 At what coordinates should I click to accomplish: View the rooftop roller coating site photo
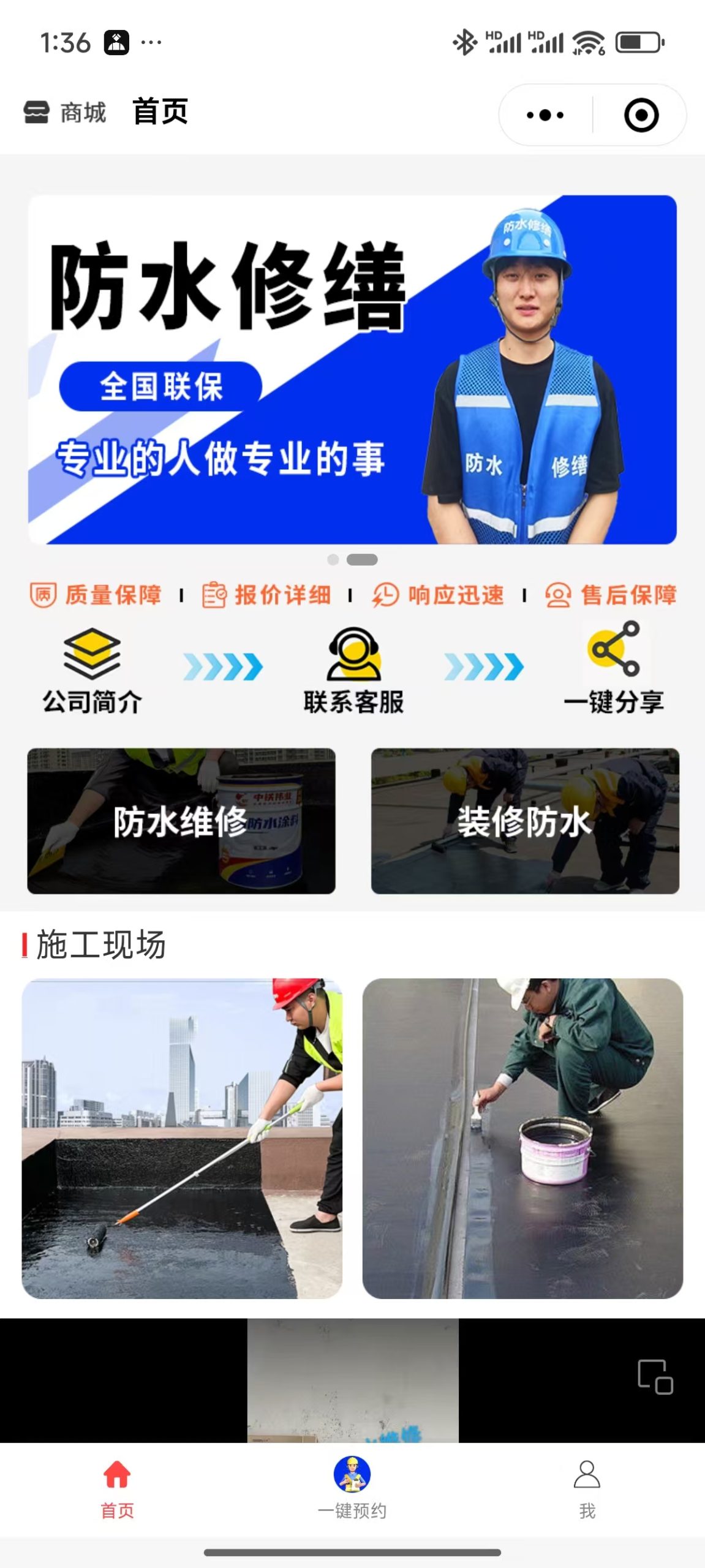pyautogui.click(x=182, y=1138)
